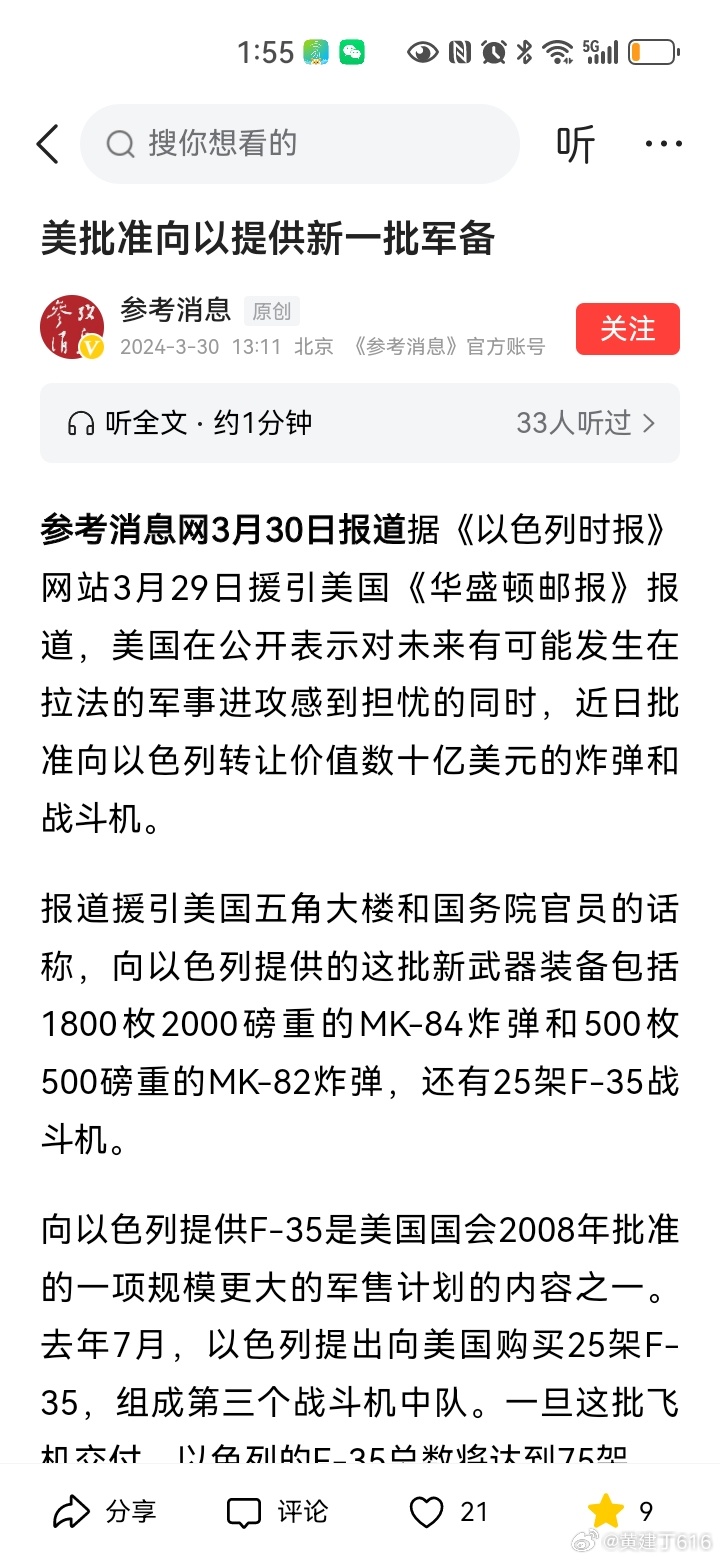Play the 听全文 audio version of the article
The height and width of the screenshot is (1560, 720).
[360, 423]
